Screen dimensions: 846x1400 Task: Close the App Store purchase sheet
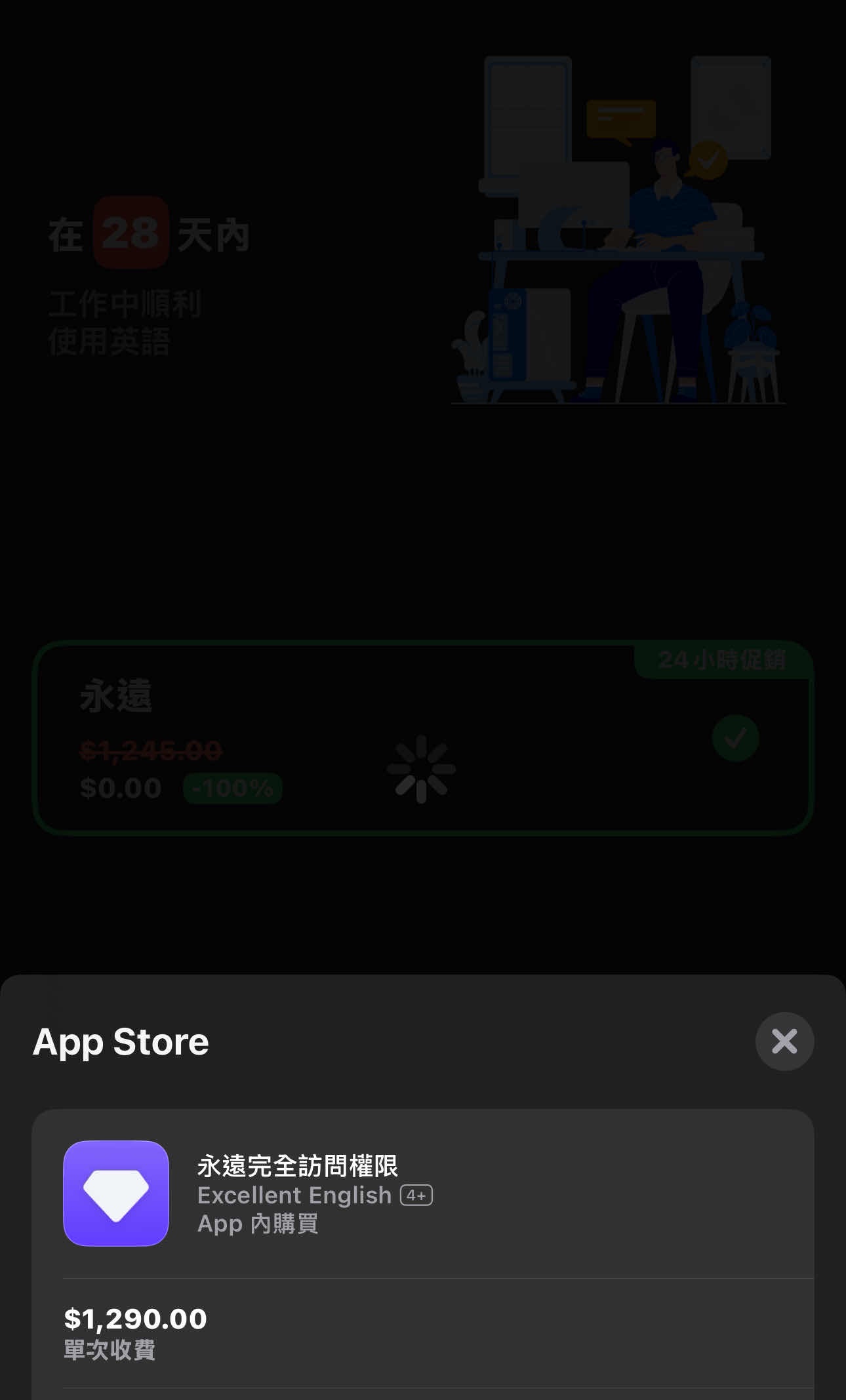point(784,1041)
